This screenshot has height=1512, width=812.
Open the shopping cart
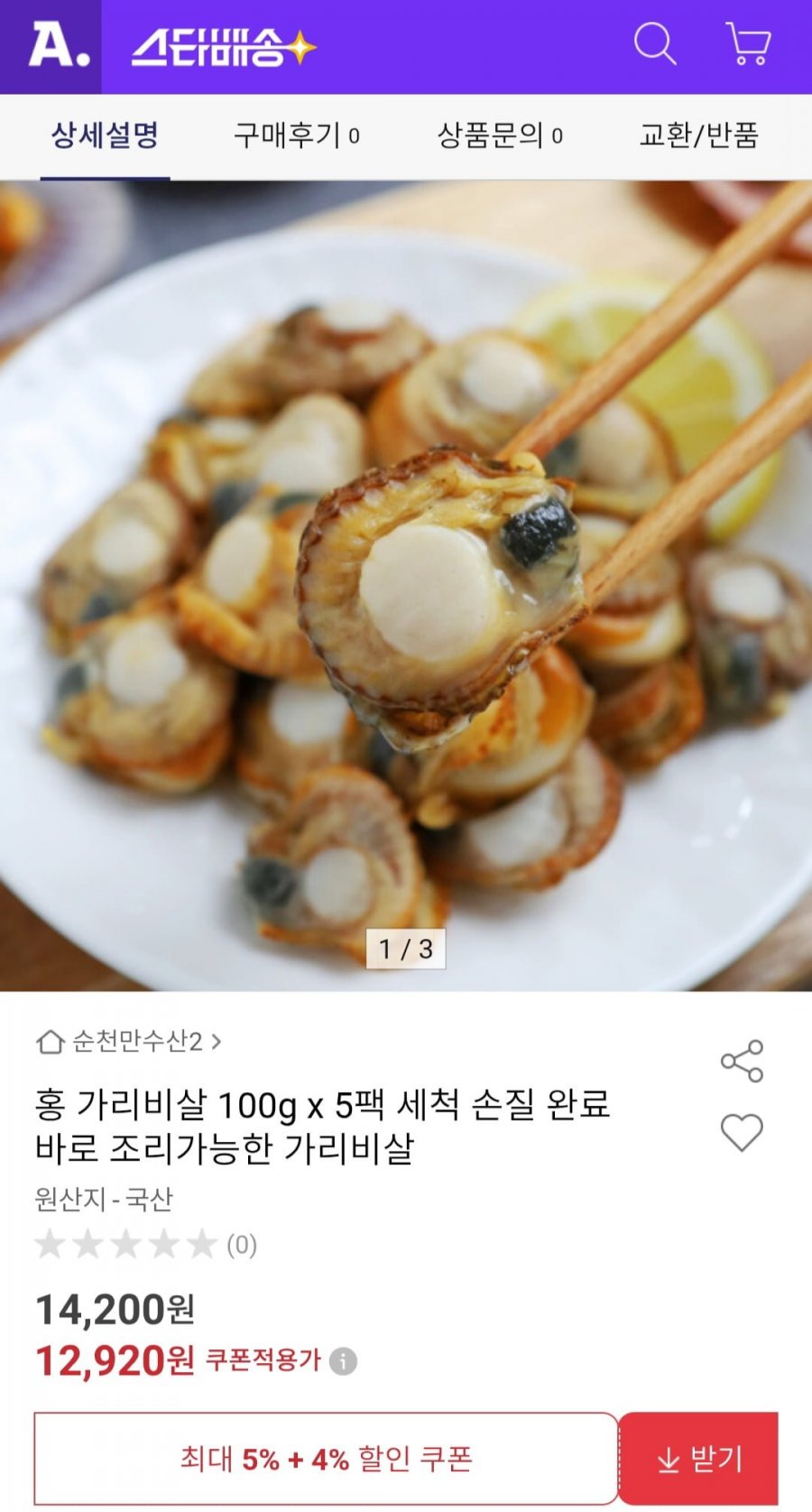748,44
